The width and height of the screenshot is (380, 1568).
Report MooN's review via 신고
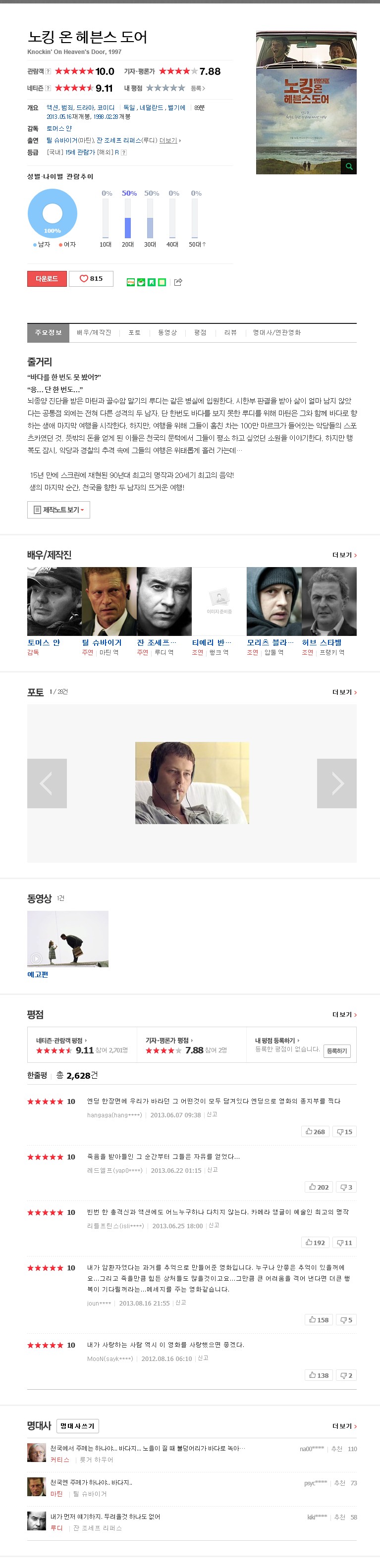pyautogui.click(x=203, y=1358)
